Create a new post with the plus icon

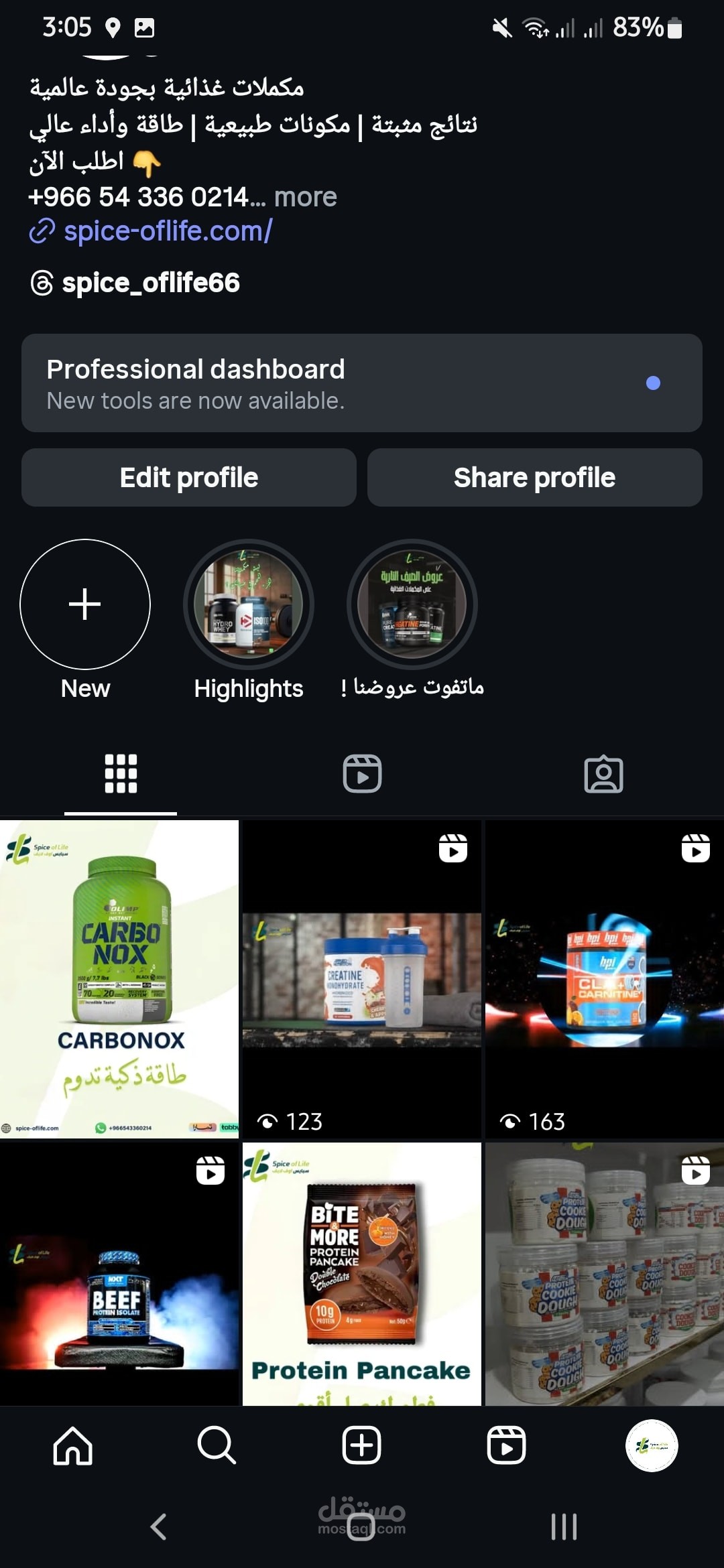pyautogui.click(x=362, y=1445)
